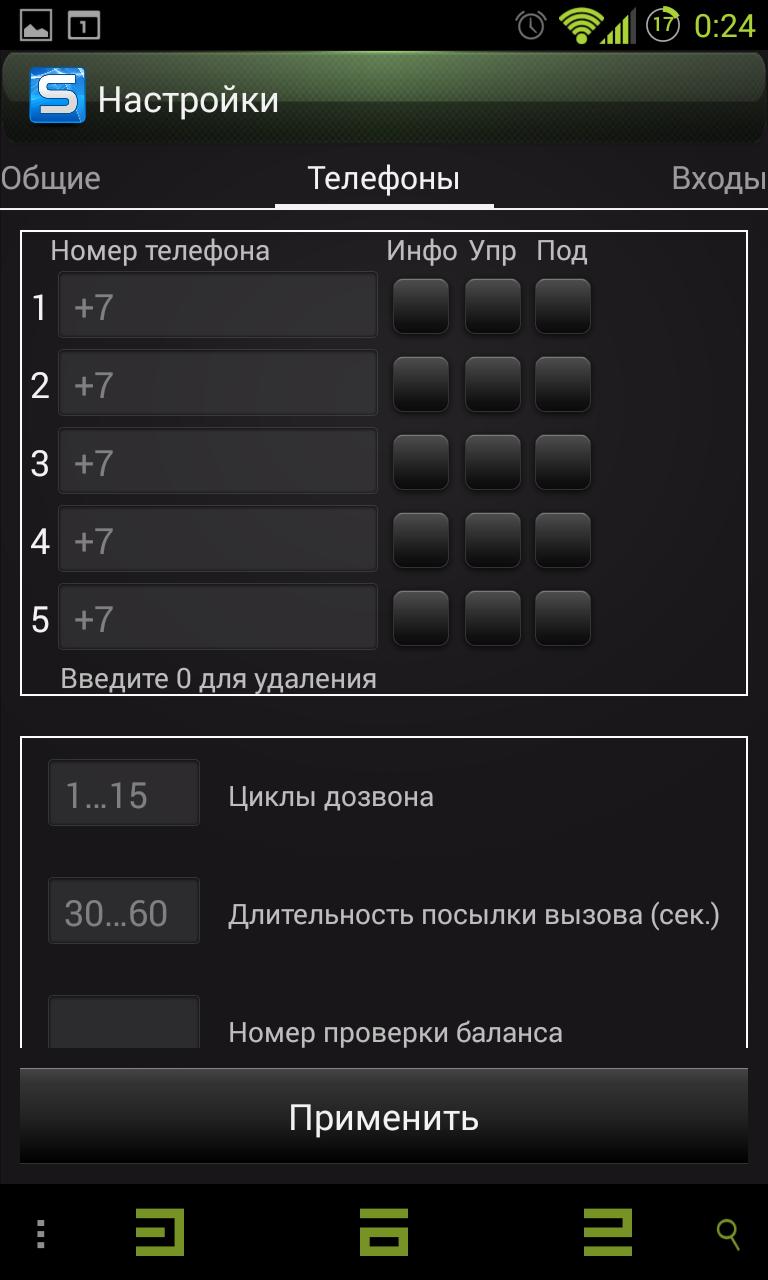Tap the Применить button
Viewport: 768px width, 1280px height.
384,1116
